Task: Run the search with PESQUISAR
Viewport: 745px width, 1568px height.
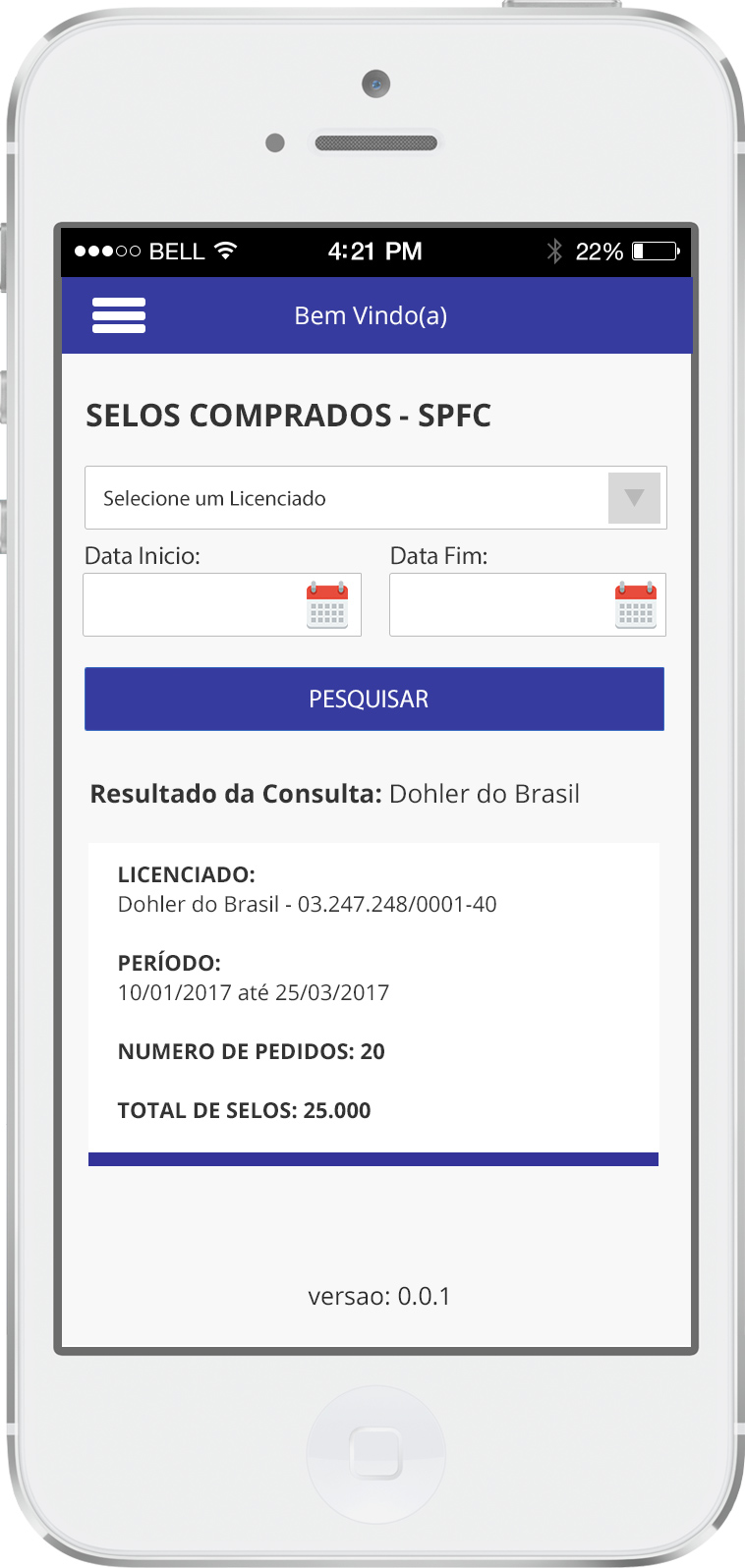Action: click(x=373, y=699)
